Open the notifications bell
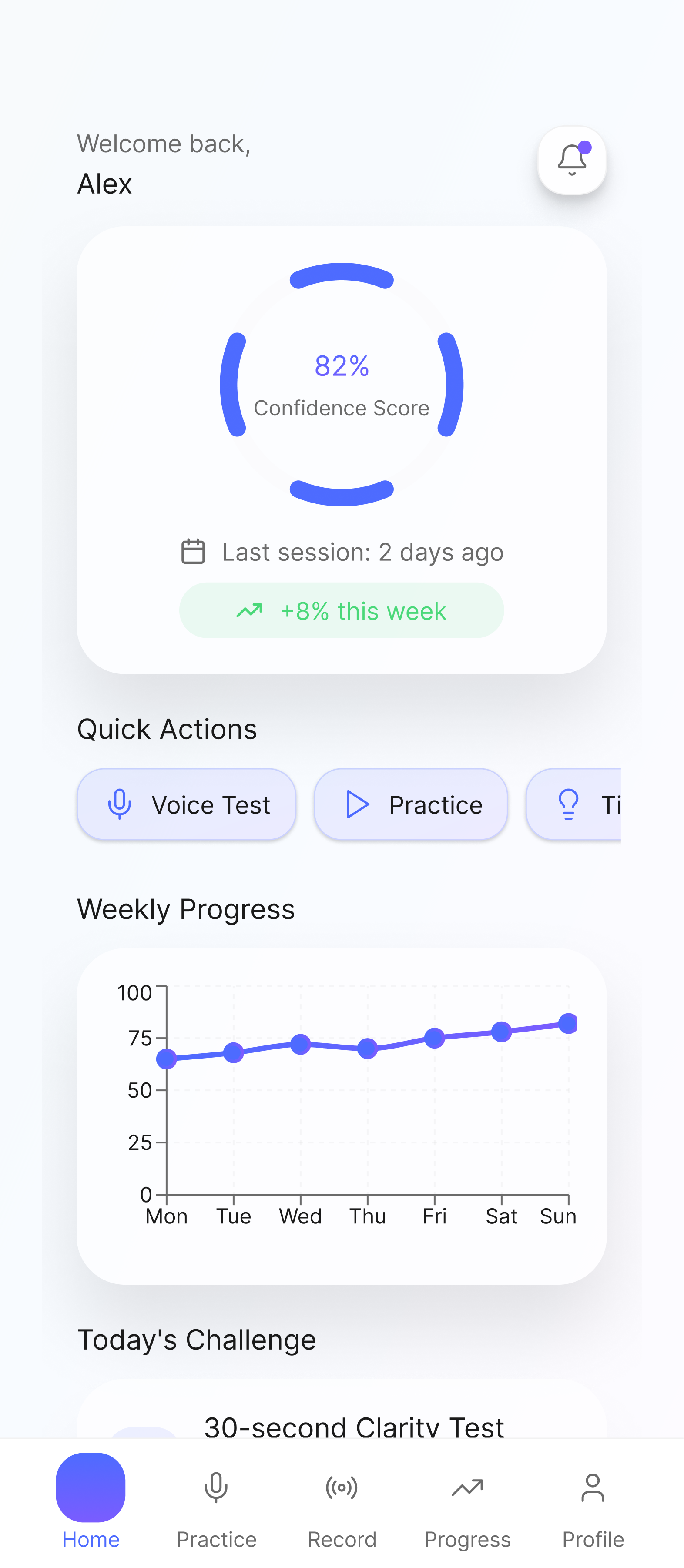 pyautogui.click(x=571, y=161)
